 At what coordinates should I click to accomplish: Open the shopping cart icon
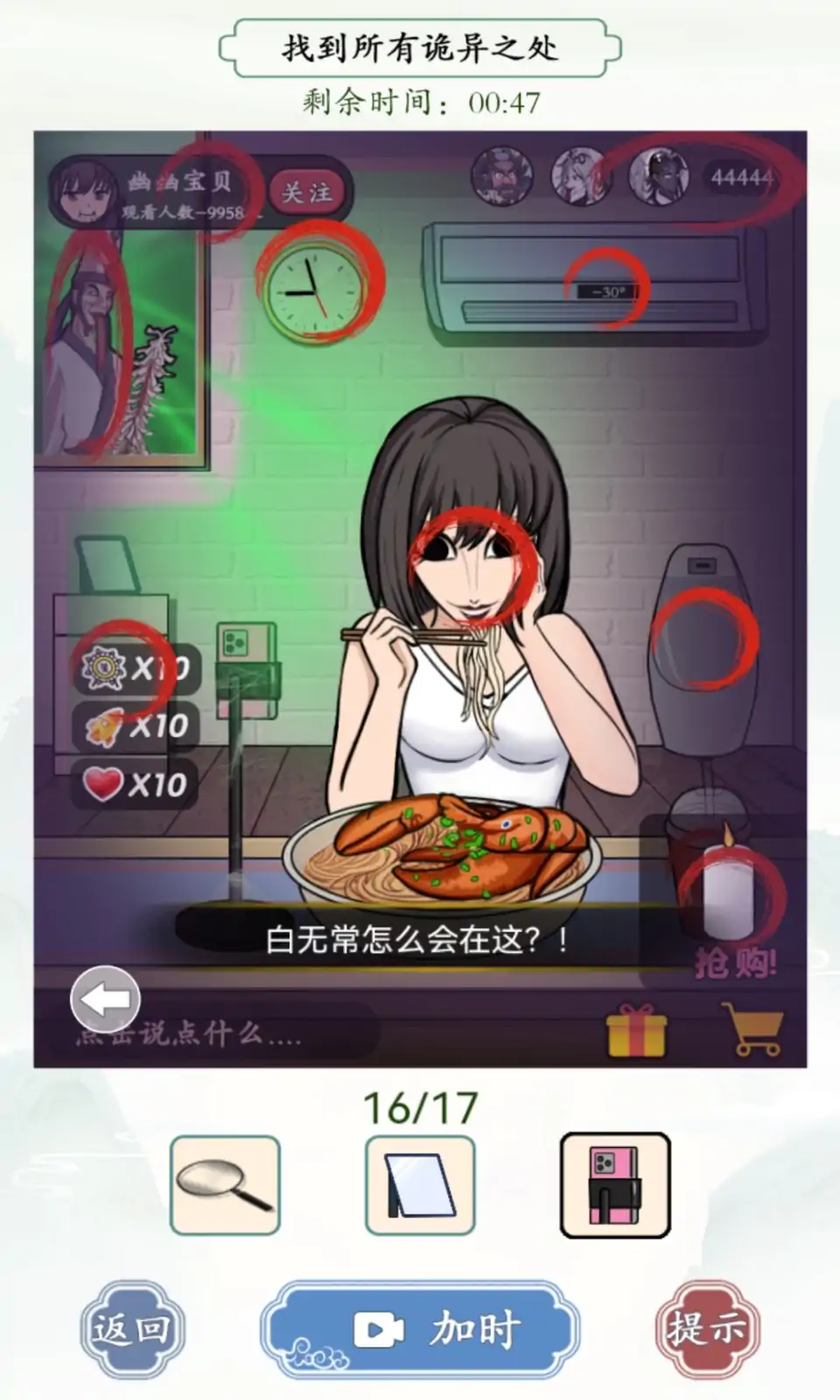click(x=752, y=1029)
